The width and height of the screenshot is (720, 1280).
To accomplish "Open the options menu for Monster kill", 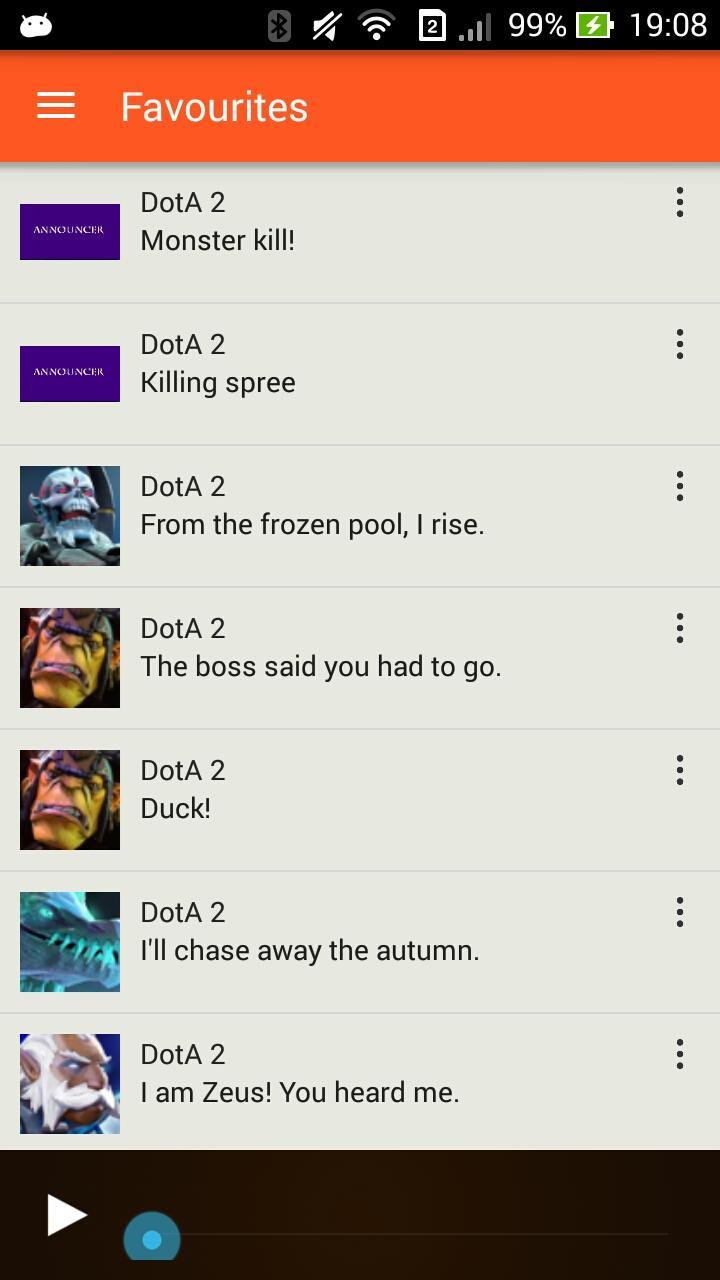I will click(x=679, y=202).
